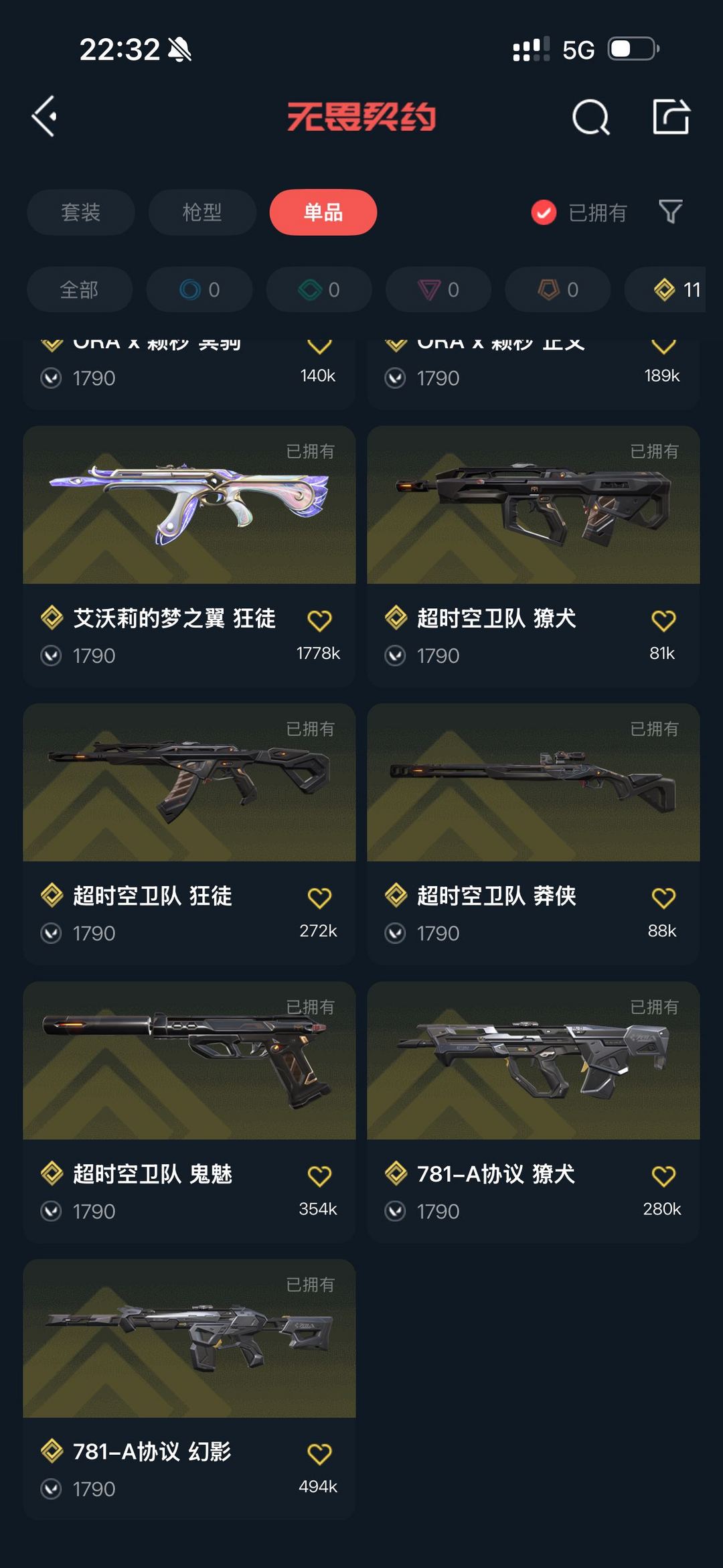
Task: Switch to the 枪型 tab
Action: click(202, 212)
